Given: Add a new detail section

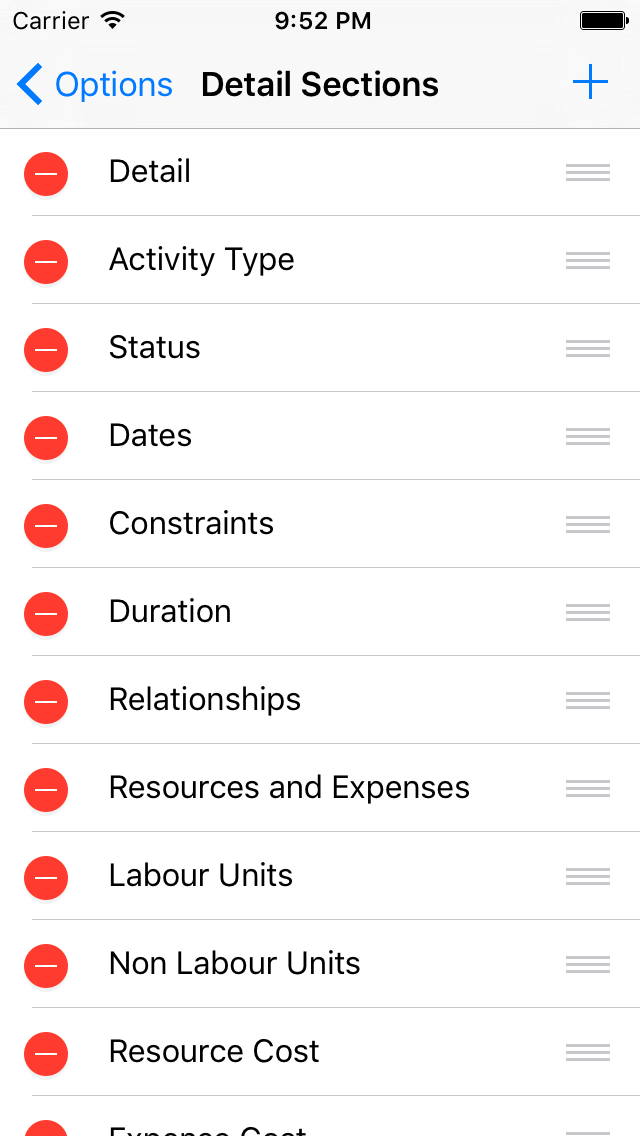Looking at the screenshot, I should pyautogui.click(x=590, y=83).
